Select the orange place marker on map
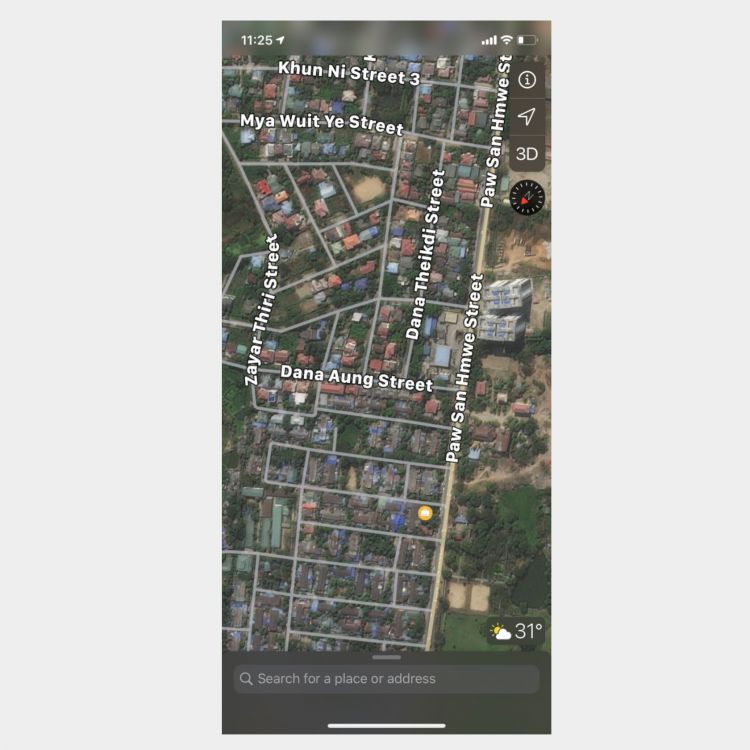 point(425,513)
